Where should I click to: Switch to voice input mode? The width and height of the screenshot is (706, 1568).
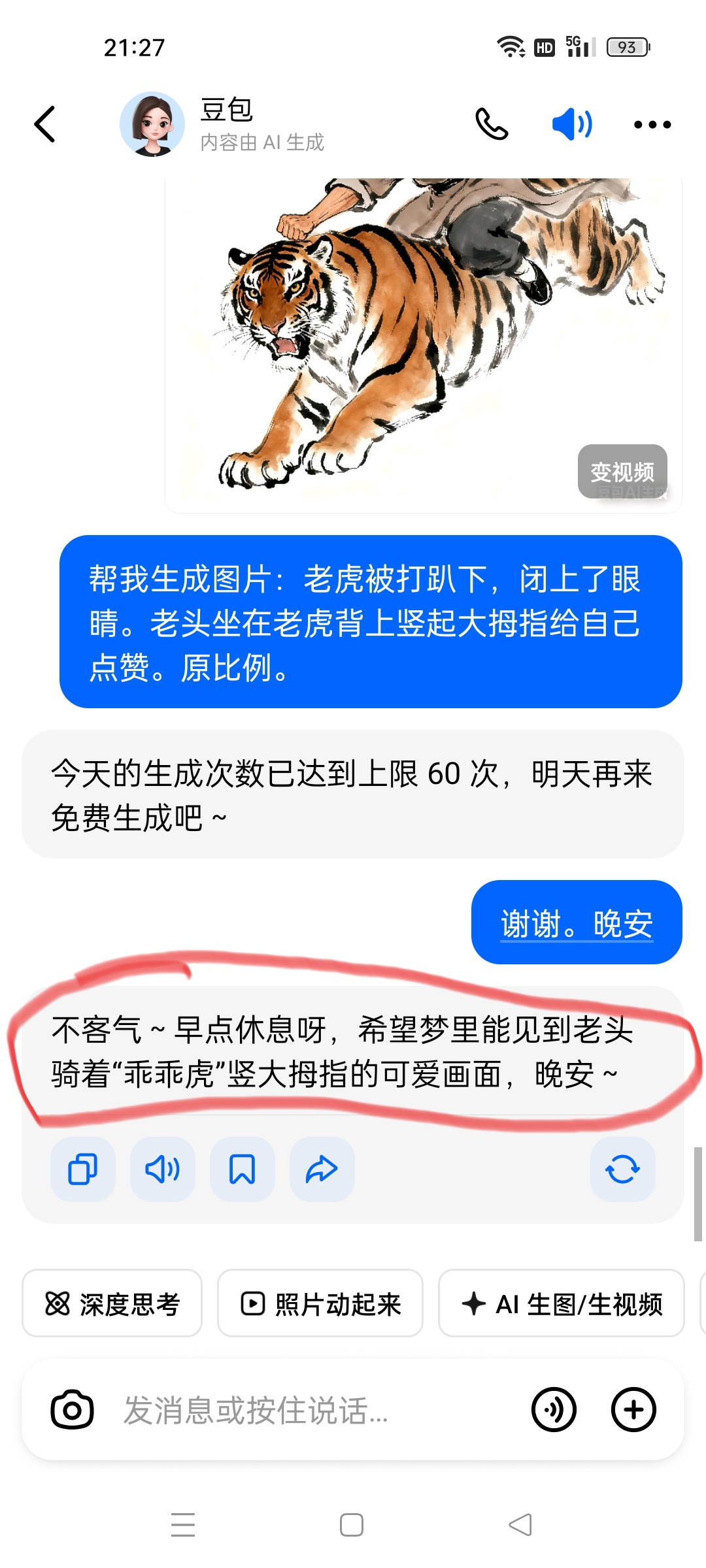554,1409
